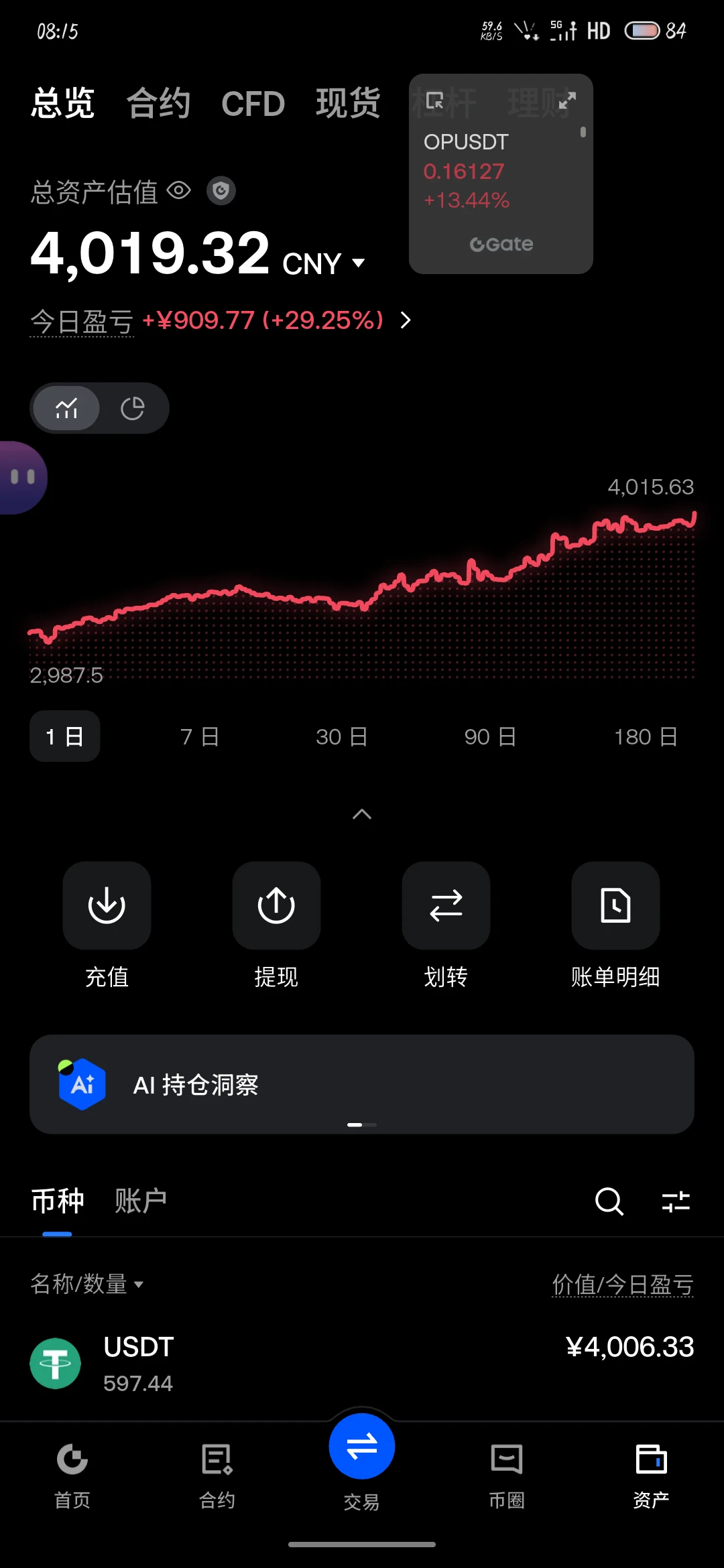Select the 7 日 chart range
Viewport: 724px width, 1568px height.
[200, 736]
